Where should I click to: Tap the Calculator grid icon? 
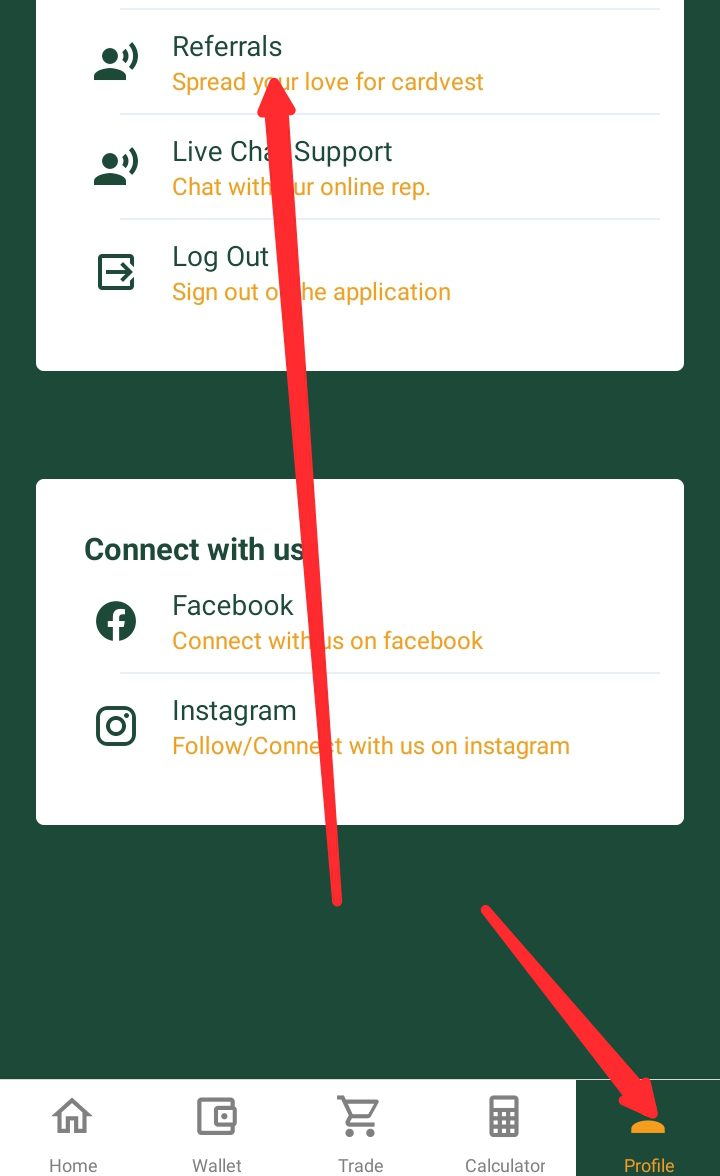pyautogui.click(x=504, y=1115)
